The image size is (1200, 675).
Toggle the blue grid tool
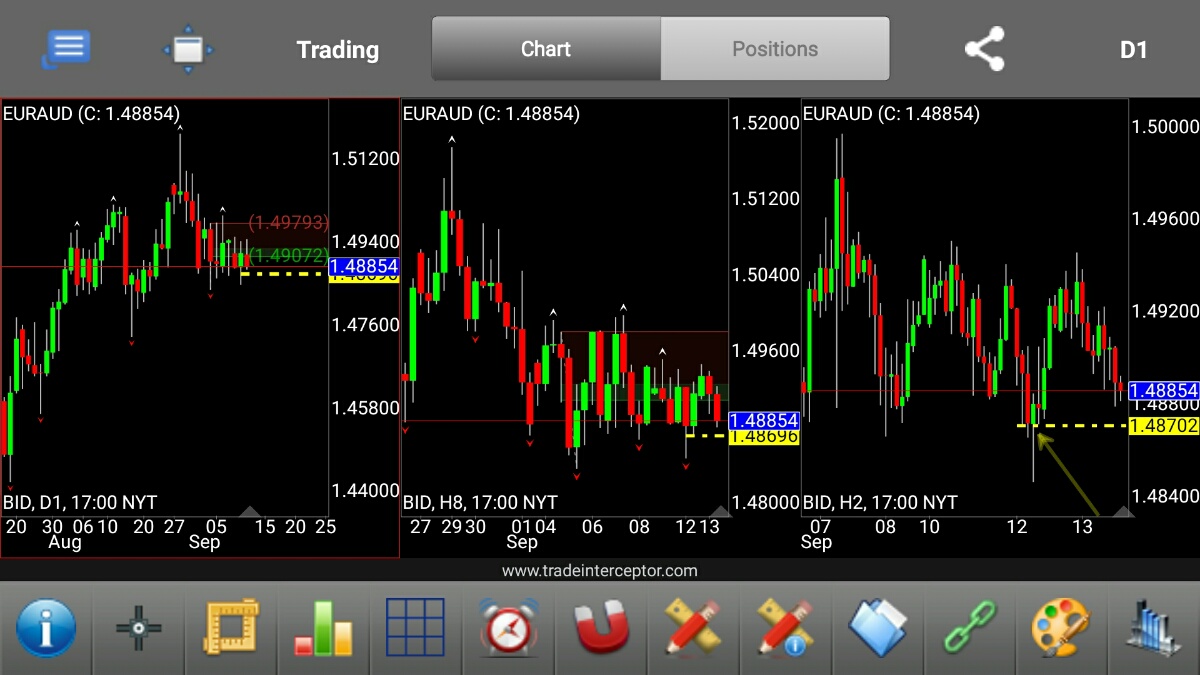tap(415, 629)
